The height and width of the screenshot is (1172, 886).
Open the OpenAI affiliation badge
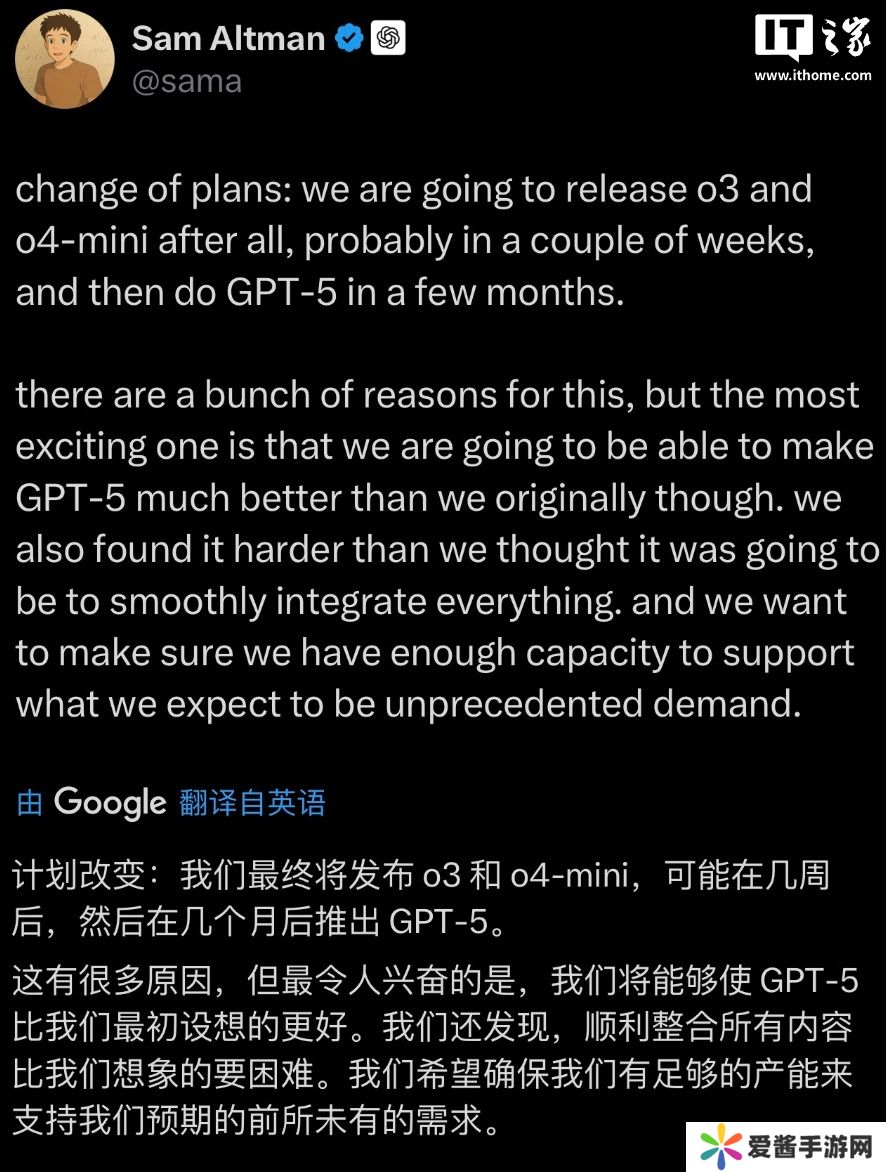pos(388,38)
